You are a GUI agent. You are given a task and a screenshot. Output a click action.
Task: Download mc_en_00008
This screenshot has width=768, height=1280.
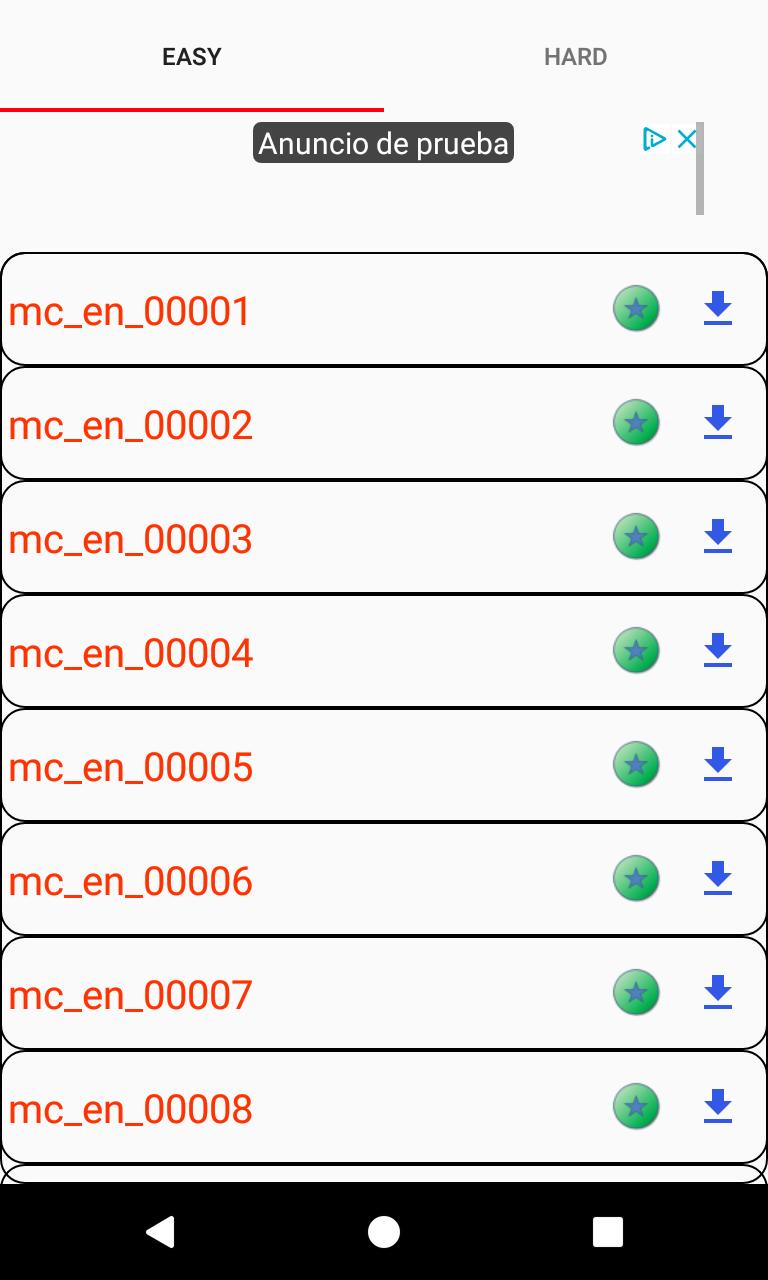717,1107
